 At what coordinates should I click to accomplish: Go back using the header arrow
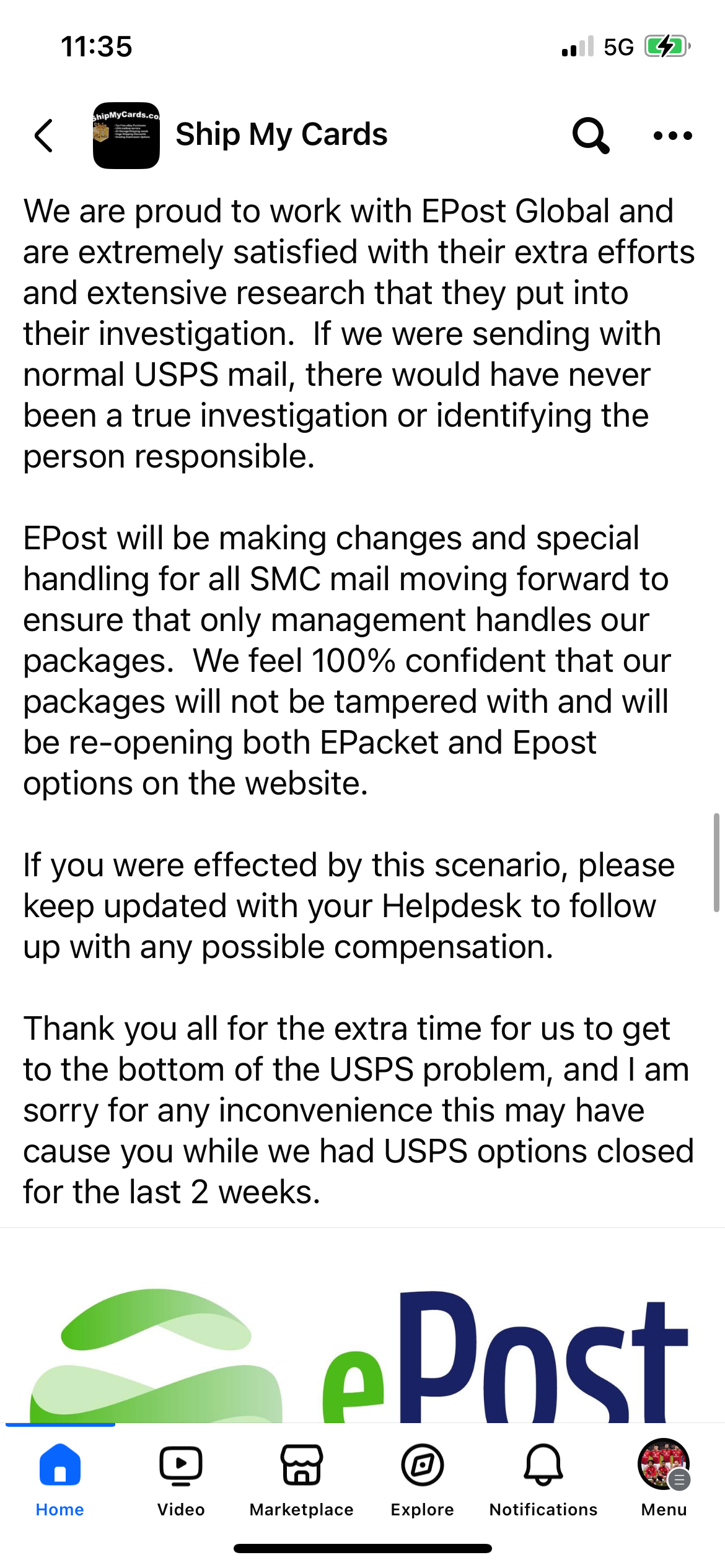tap(44, 136)
